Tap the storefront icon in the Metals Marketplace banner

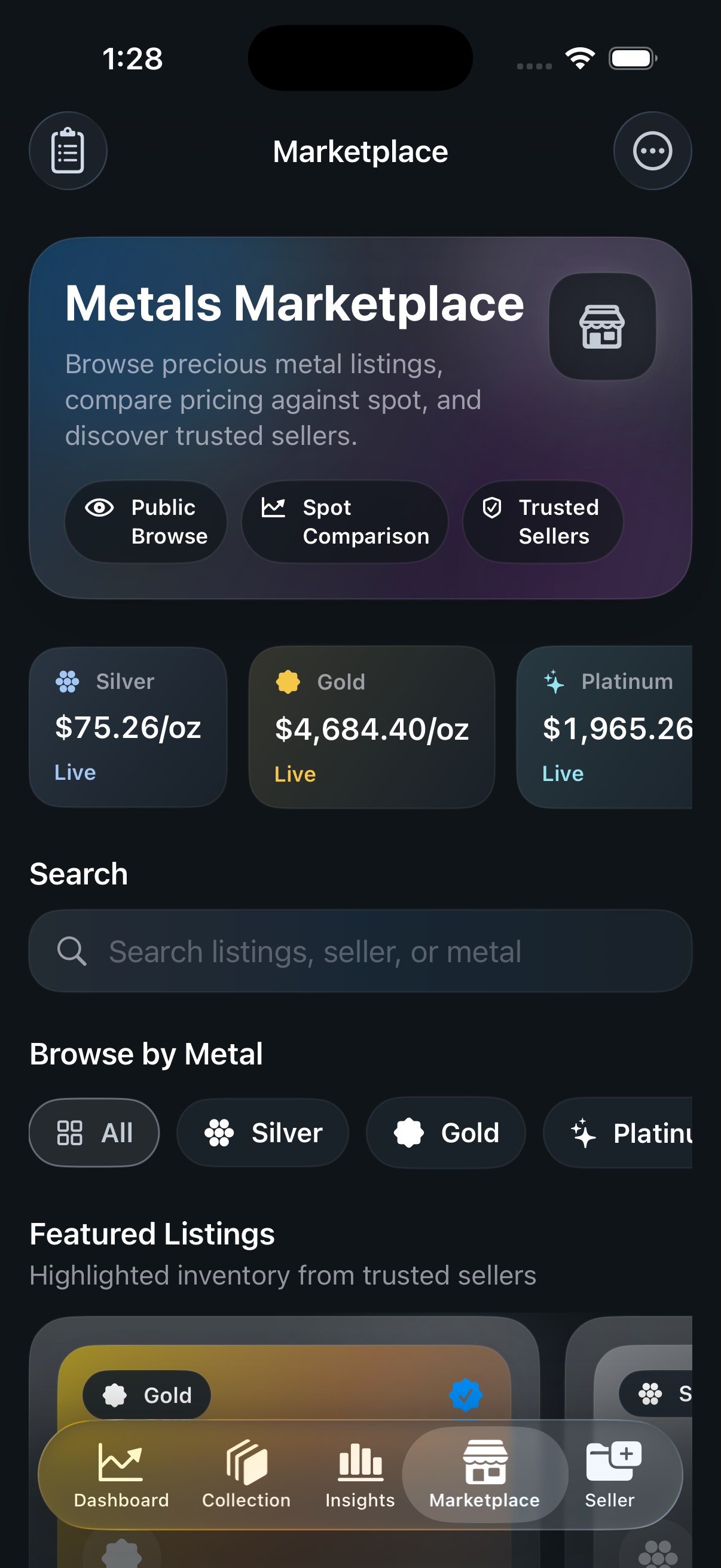point(604,329)
